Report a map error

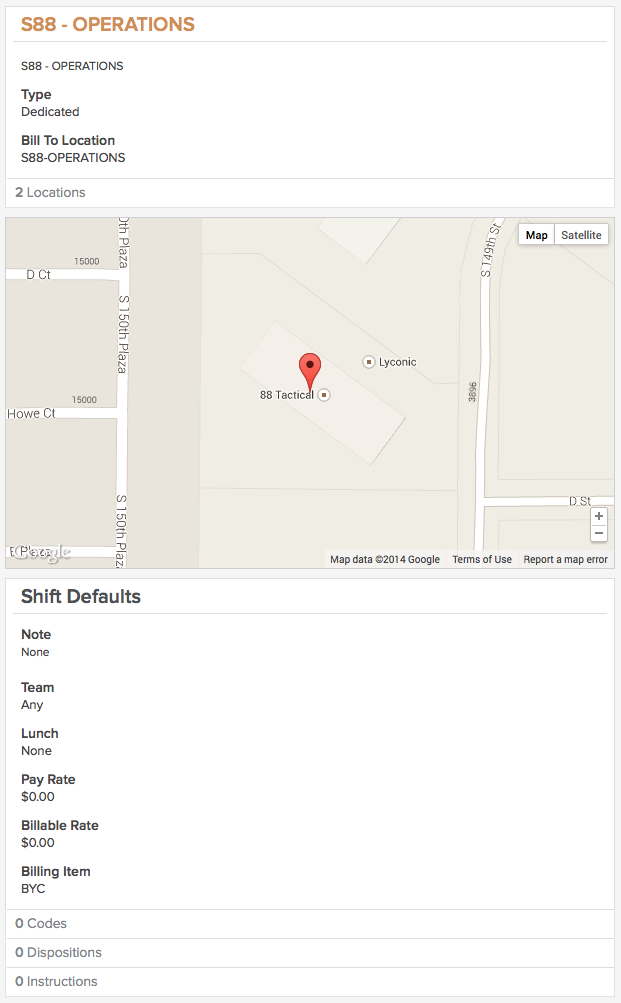[565, 559]
